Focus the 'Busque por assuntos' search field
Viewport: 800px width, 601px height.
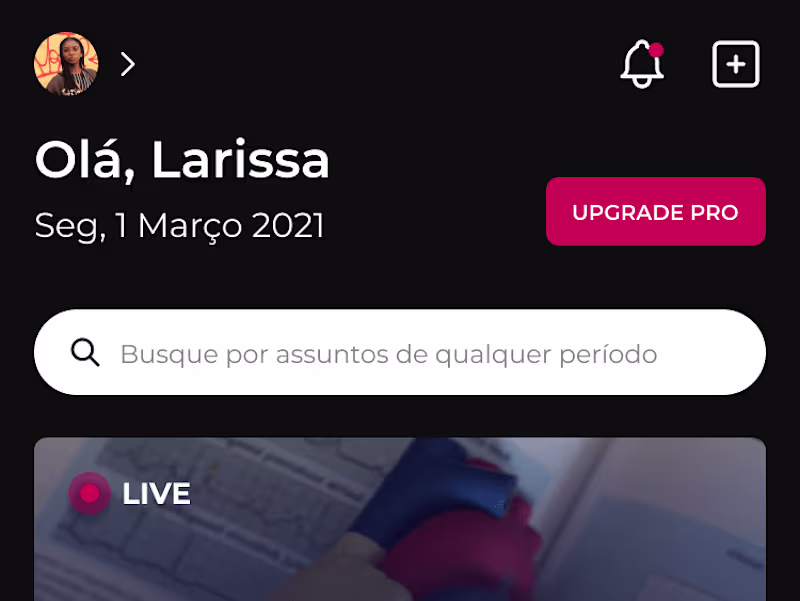tap(400, 353)
